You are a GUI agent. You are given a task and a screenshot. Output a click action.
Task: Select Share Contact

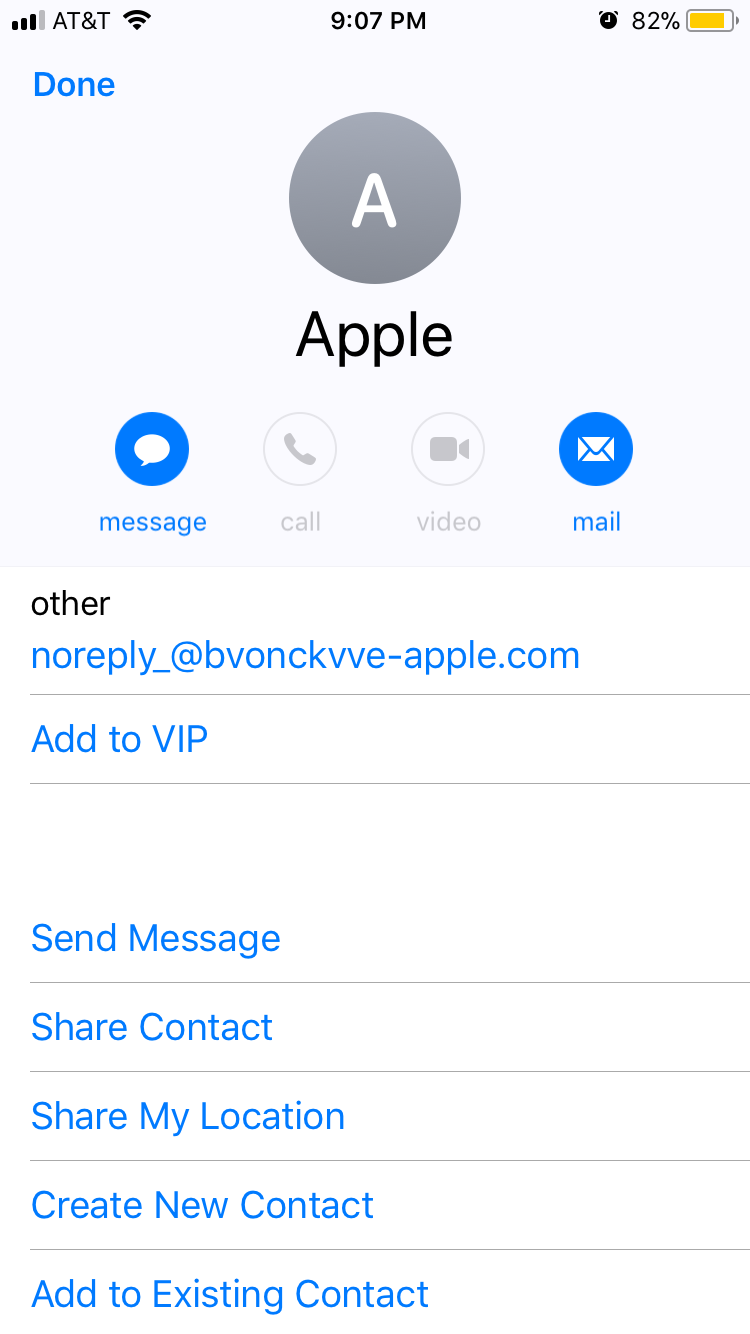[390, 1027]
